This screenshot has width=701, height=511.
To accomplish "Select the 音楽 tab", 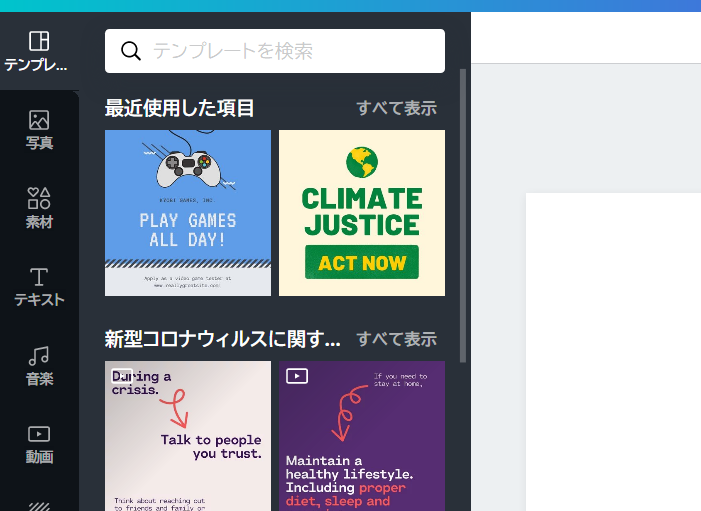I will tap(39, 366).
